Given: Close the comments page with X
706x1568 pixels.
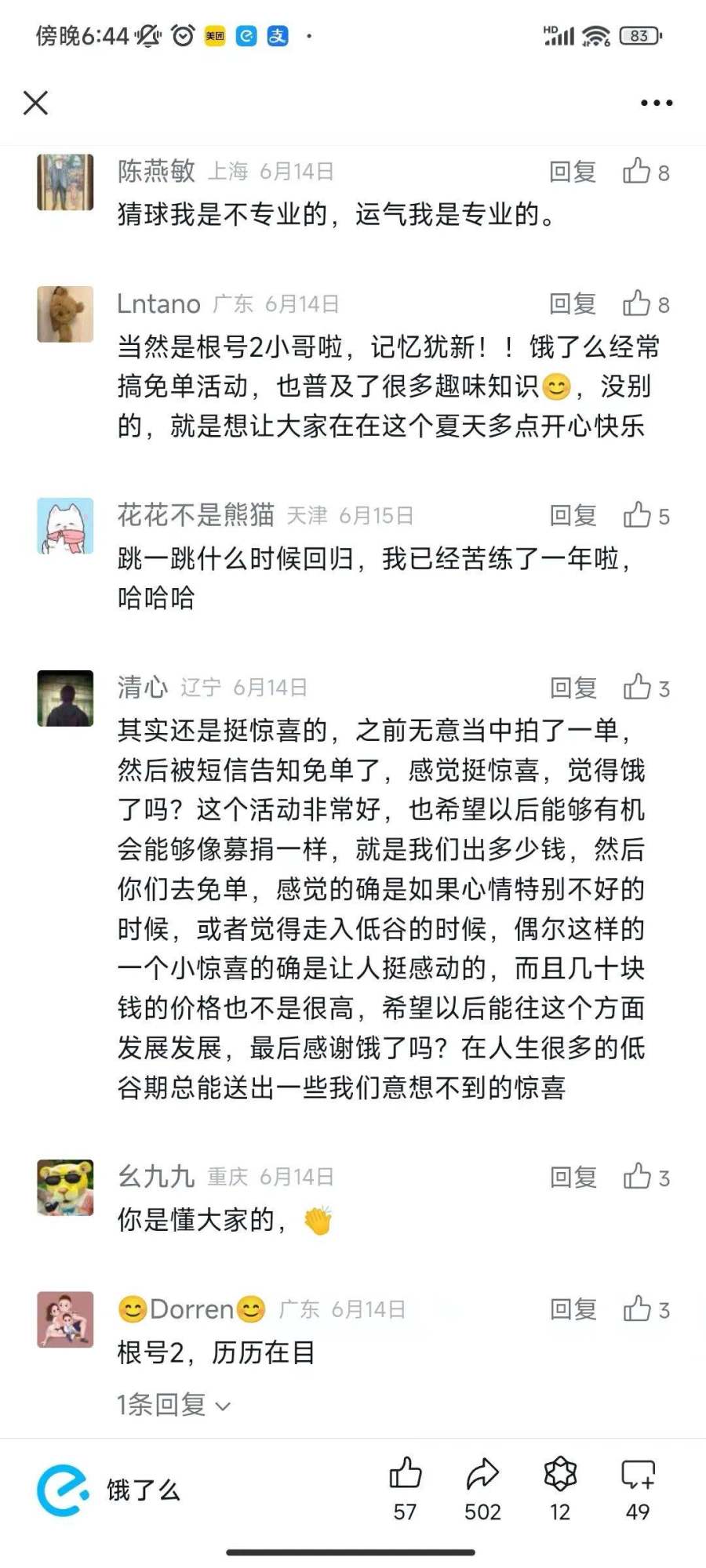Looking at the screenshot, I should [x=35, y=103].
